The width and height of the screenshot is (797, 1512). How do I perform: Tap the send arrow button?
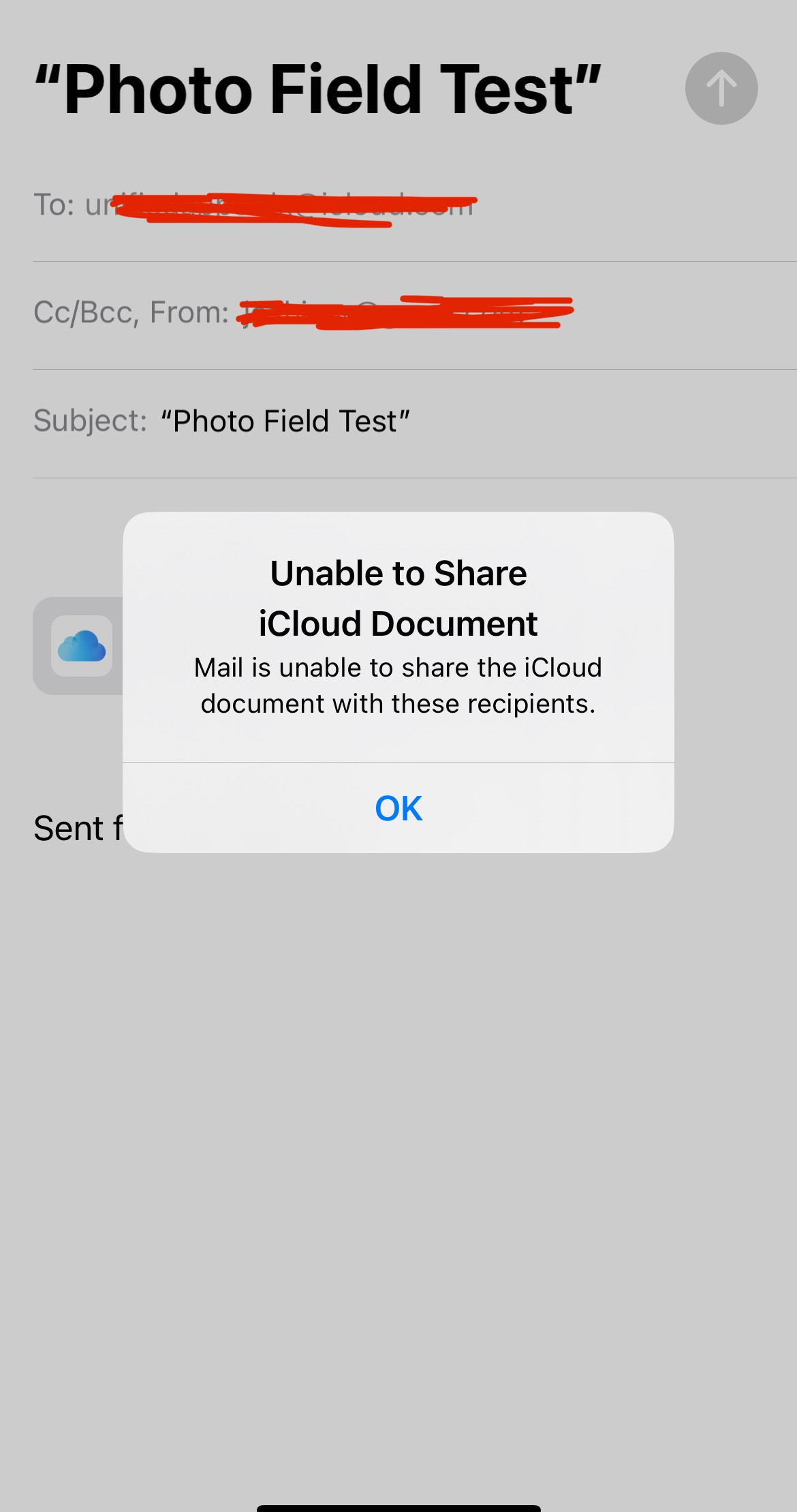(721, 89)
